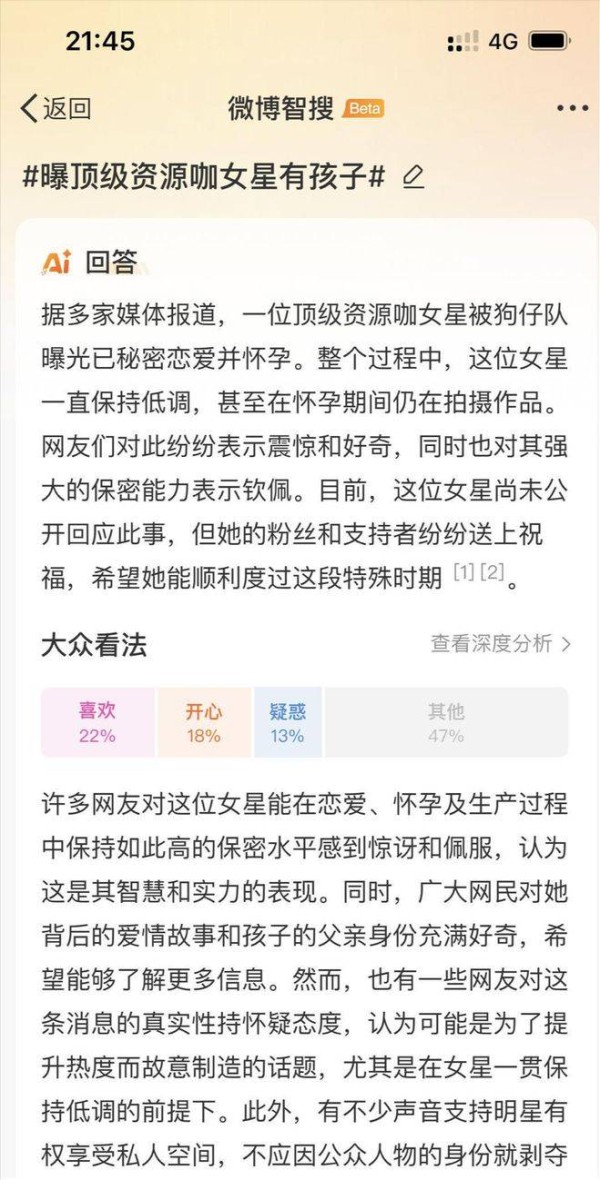The image size is (600, 1180).
Task: Edit the topic with the pencil icon
Action: coord(413,178)
